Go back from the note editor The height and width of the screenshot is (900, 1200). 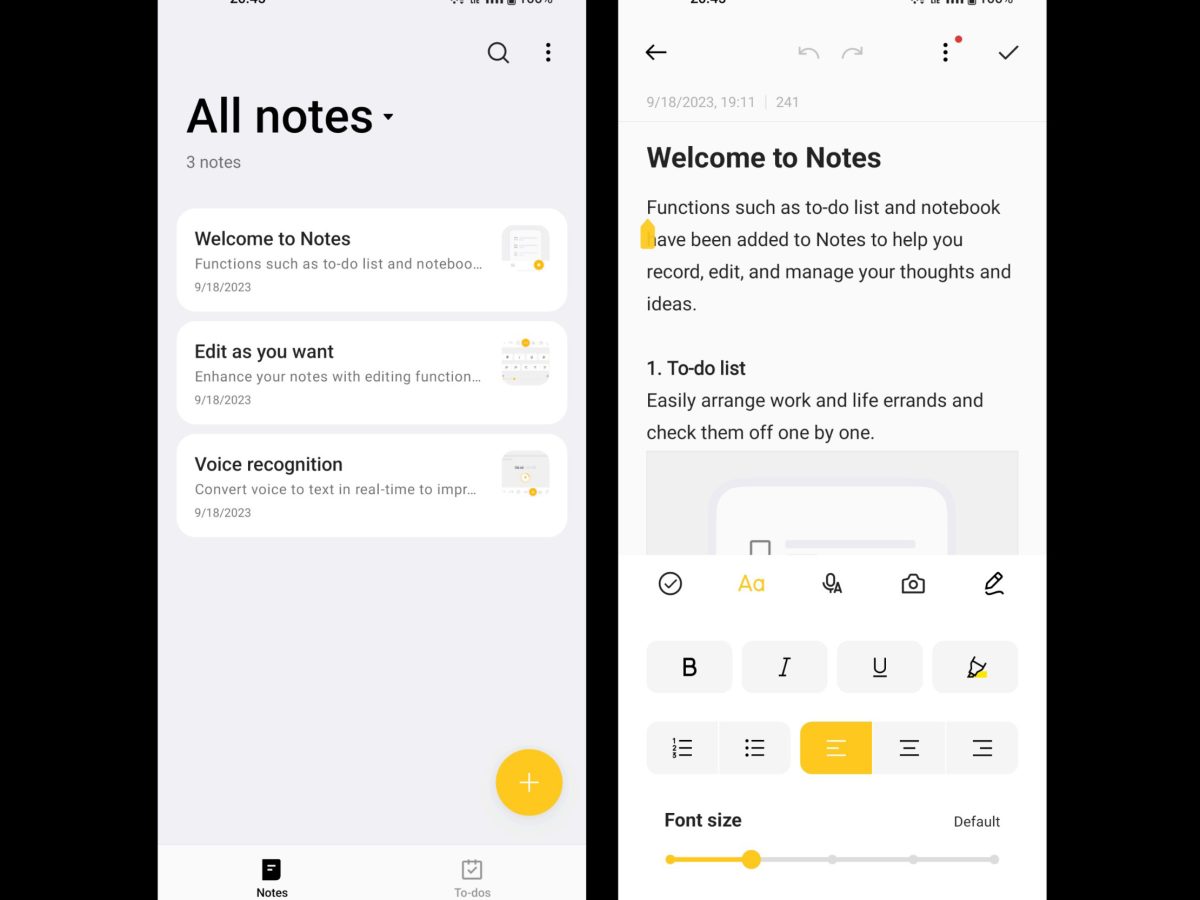[x=656, y=53]
